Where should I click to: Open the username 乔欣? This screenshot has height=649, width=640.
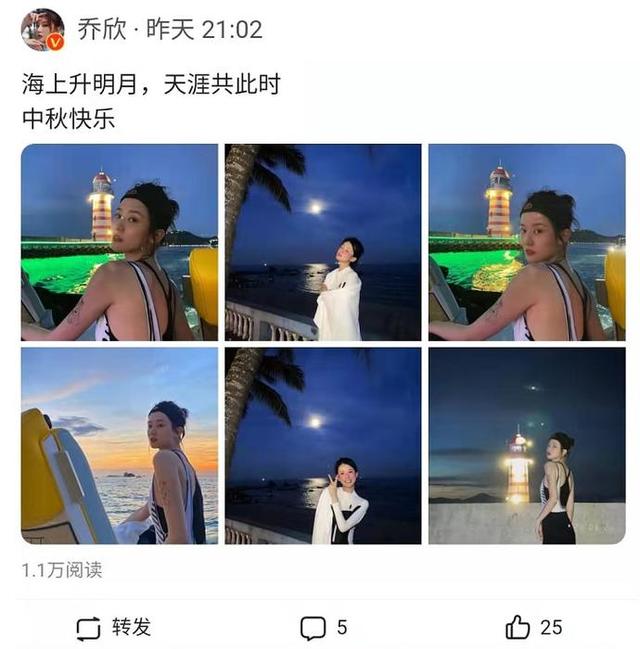point(102,29)
